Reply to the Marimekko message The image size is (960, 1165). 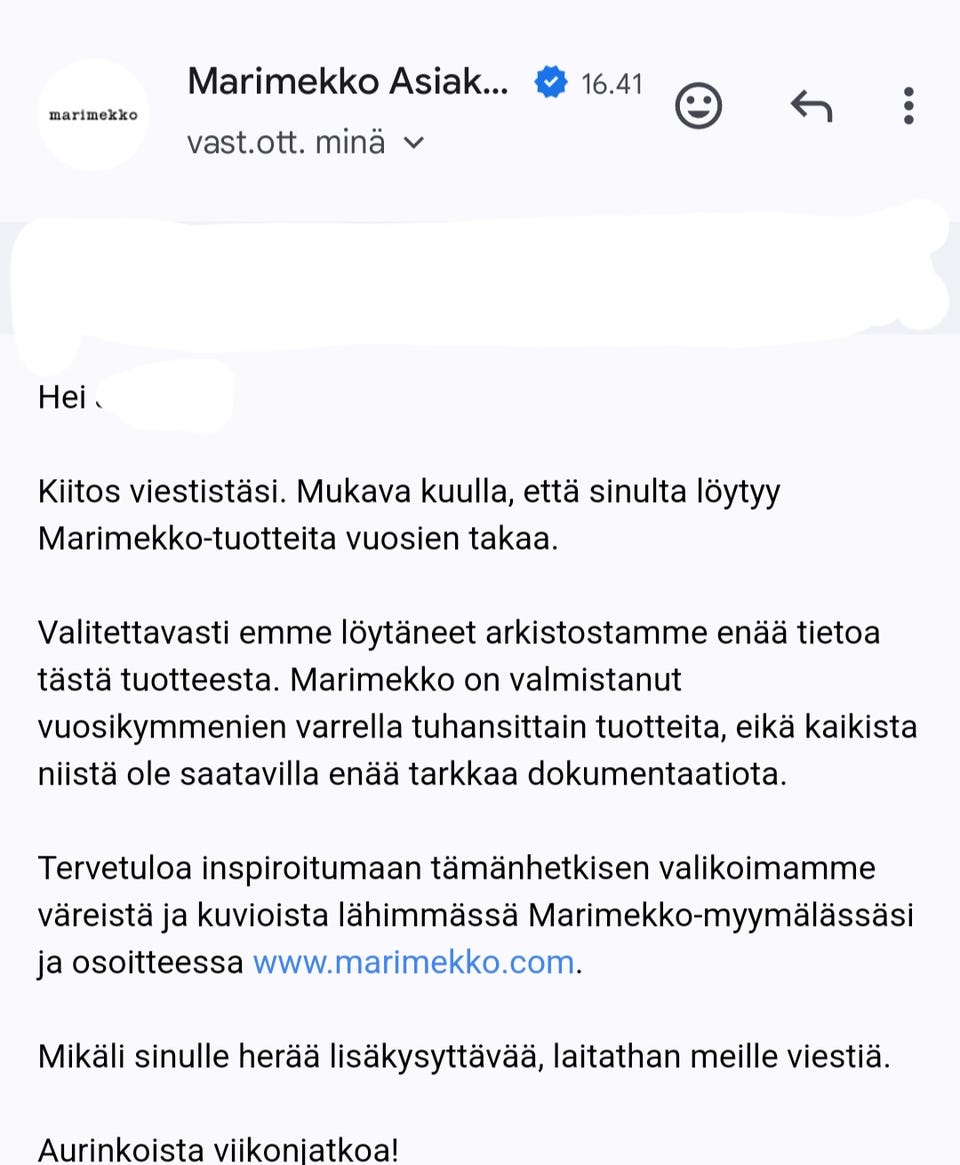point(811,105)
